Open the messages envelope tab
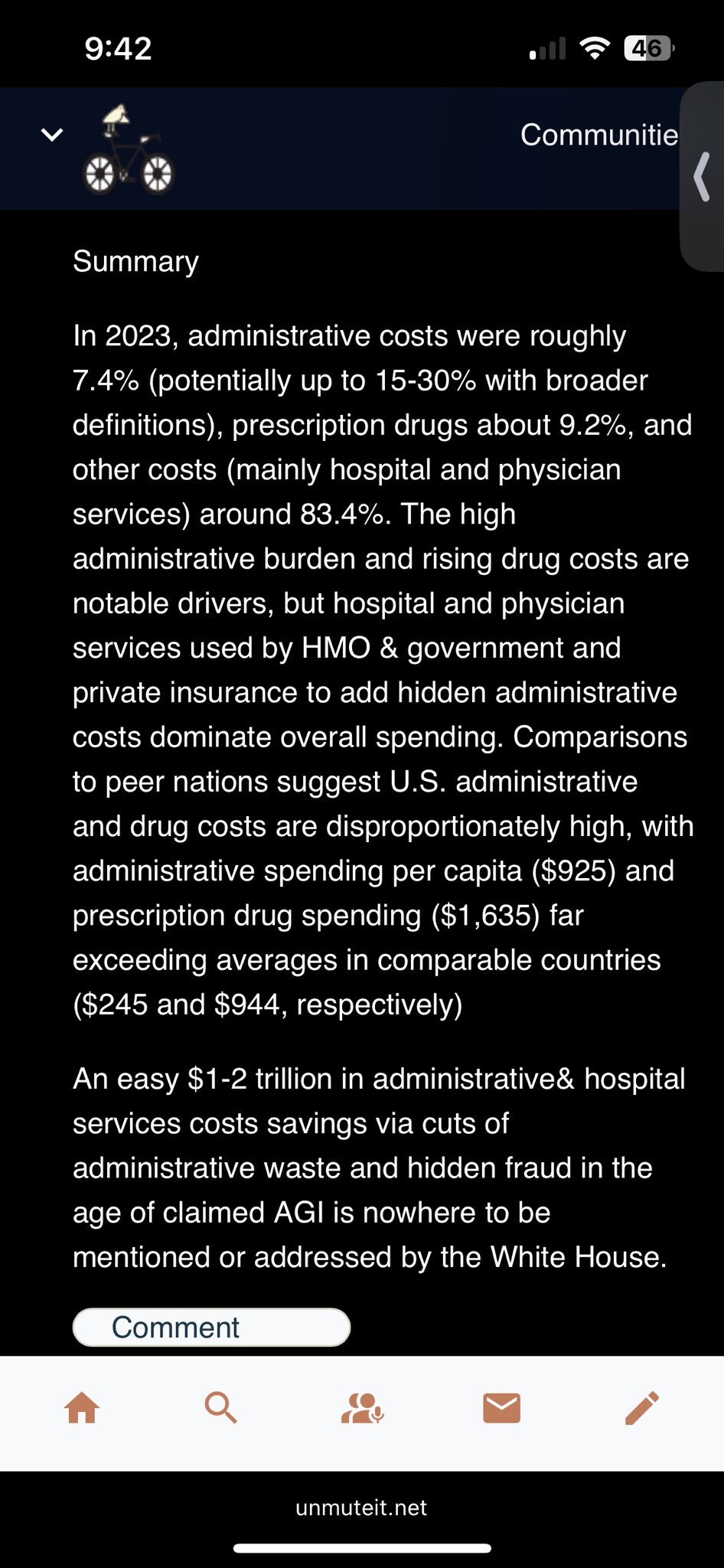 point(502,1407)
